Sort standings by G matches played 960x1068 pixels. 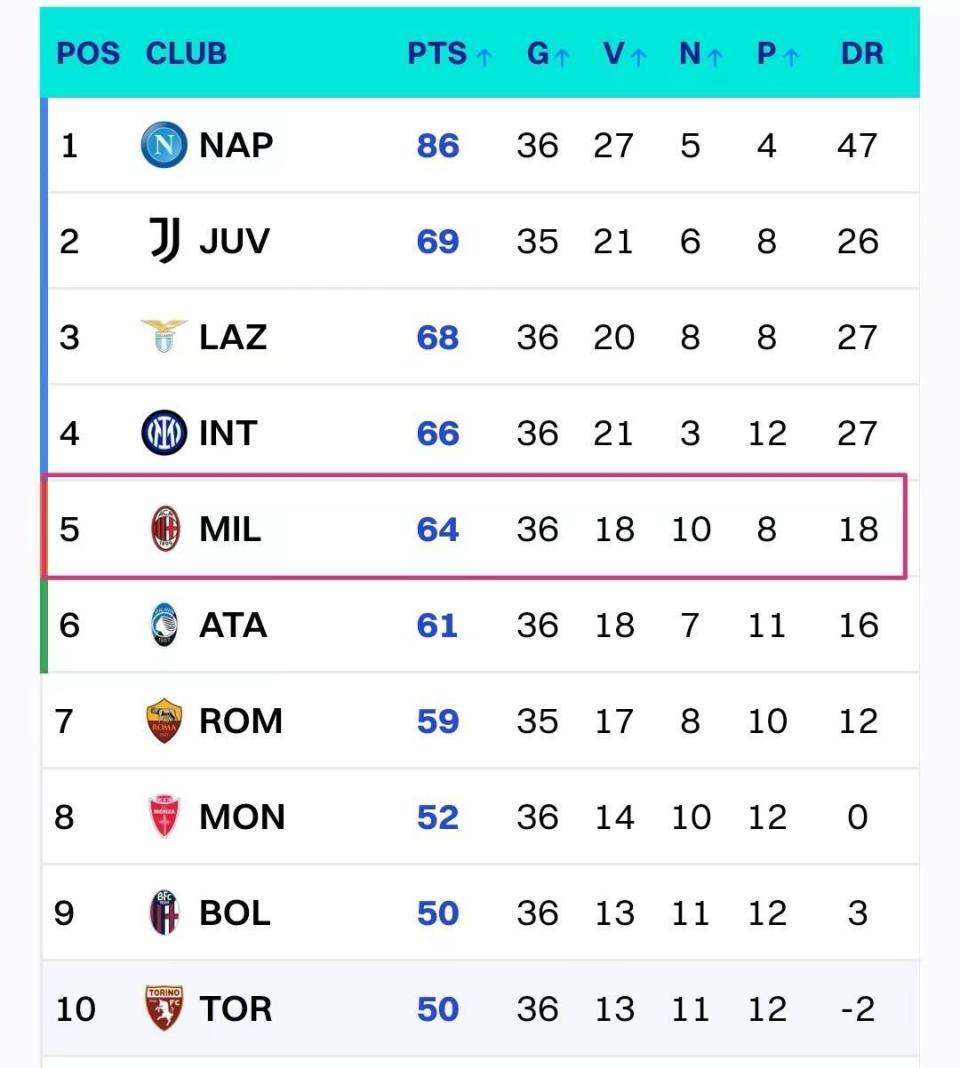tap(548, 54)
